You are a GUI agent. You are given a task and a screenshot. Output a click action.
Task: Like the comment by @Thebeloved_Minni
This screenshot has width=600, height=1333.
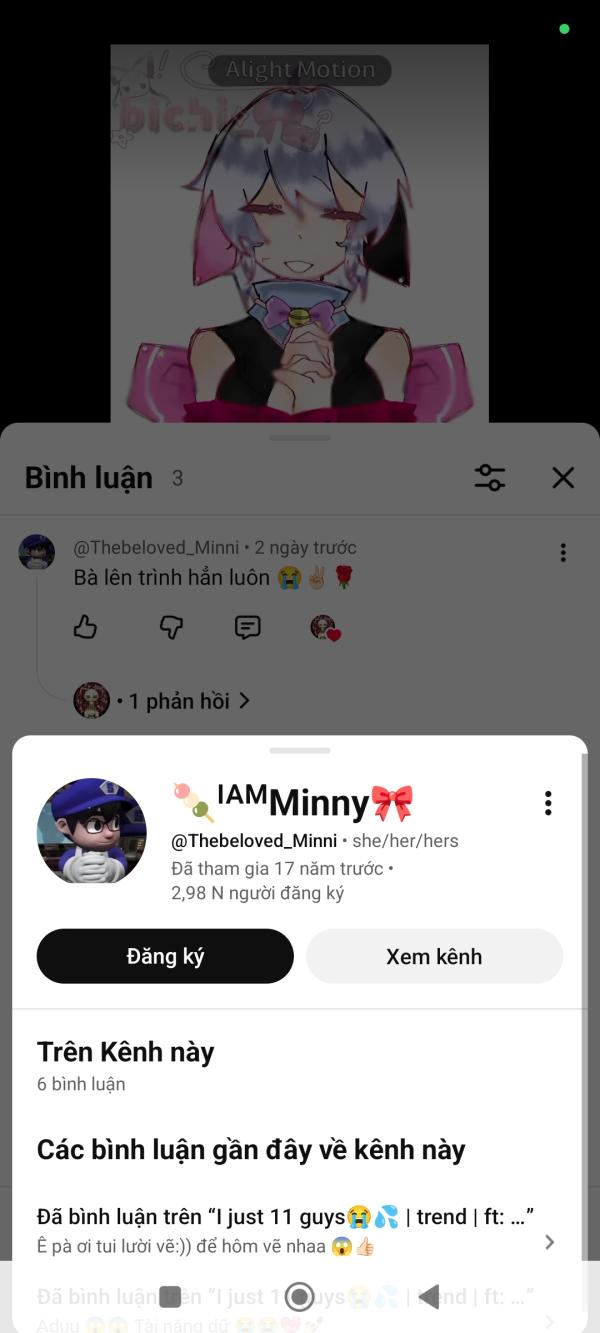tap(86, 627)
